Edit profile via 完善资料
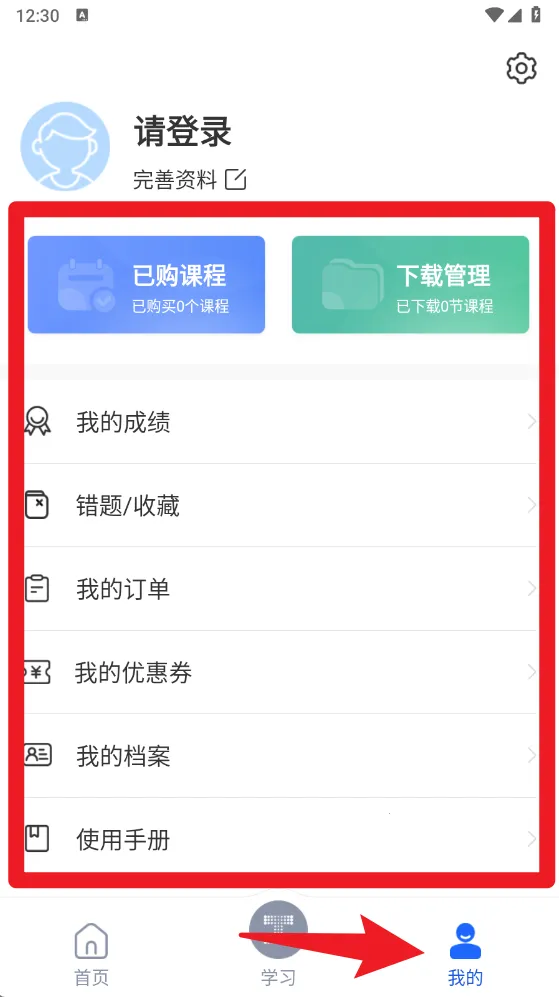The height and width of the screenshot is (997, 559). tap(190, 180)
